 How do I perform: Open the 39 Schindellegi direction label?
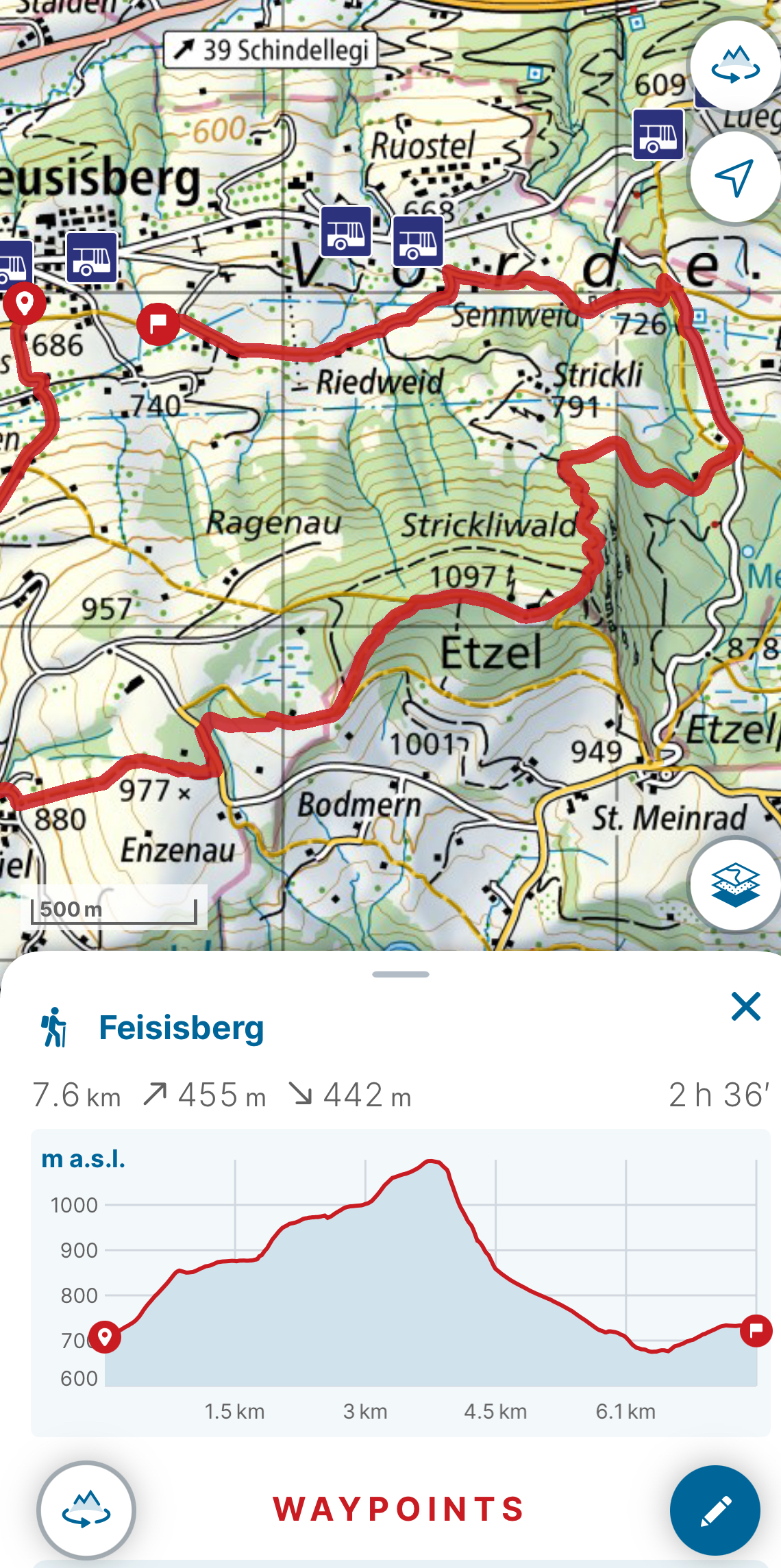click(x=271, y=50)
